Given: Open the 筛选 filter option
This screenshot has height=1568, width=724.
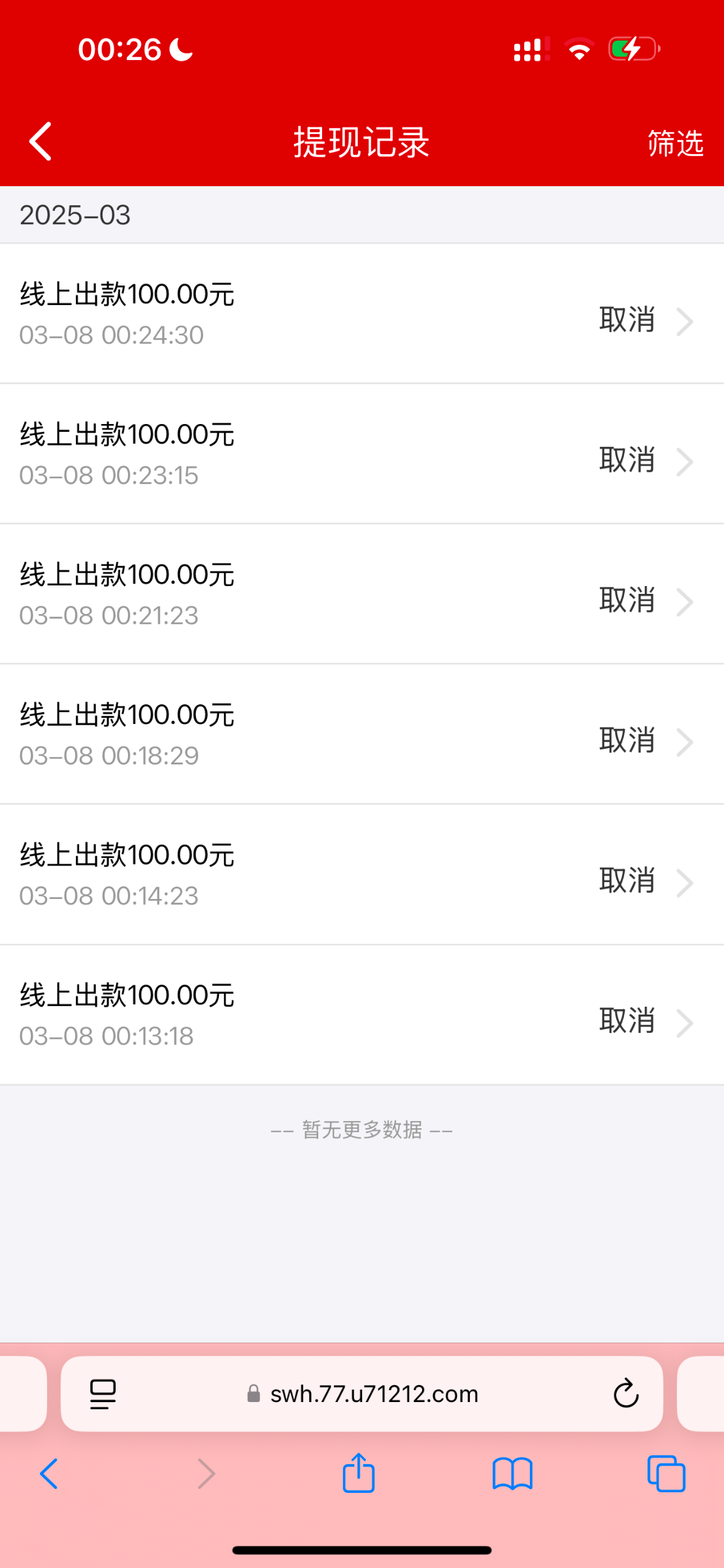Looking at the screenshot, I should click(675, 142).
